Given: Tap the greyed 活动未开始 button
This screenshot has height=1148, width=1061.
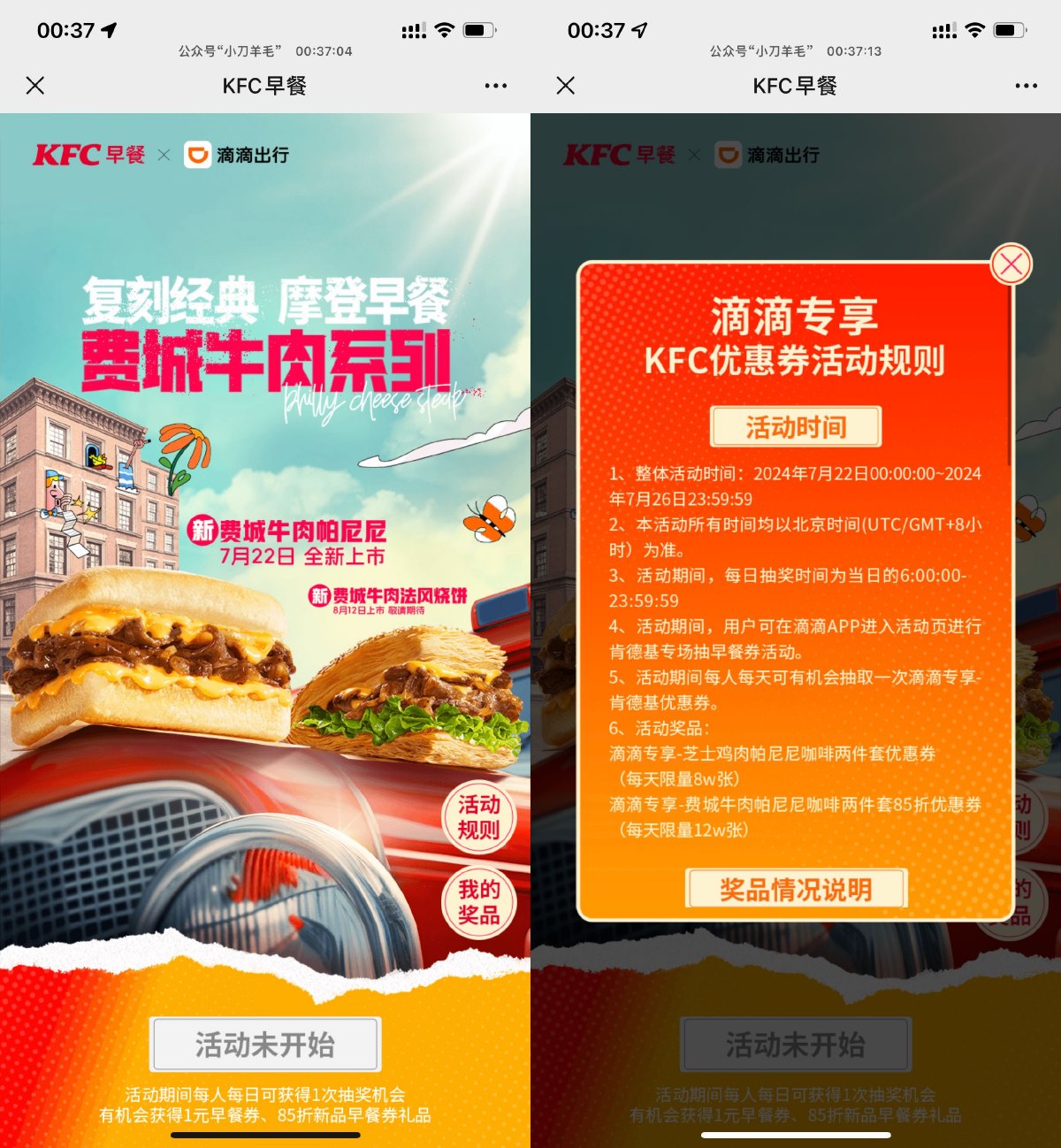Looking at the screenshot, I should (265, 1044).
